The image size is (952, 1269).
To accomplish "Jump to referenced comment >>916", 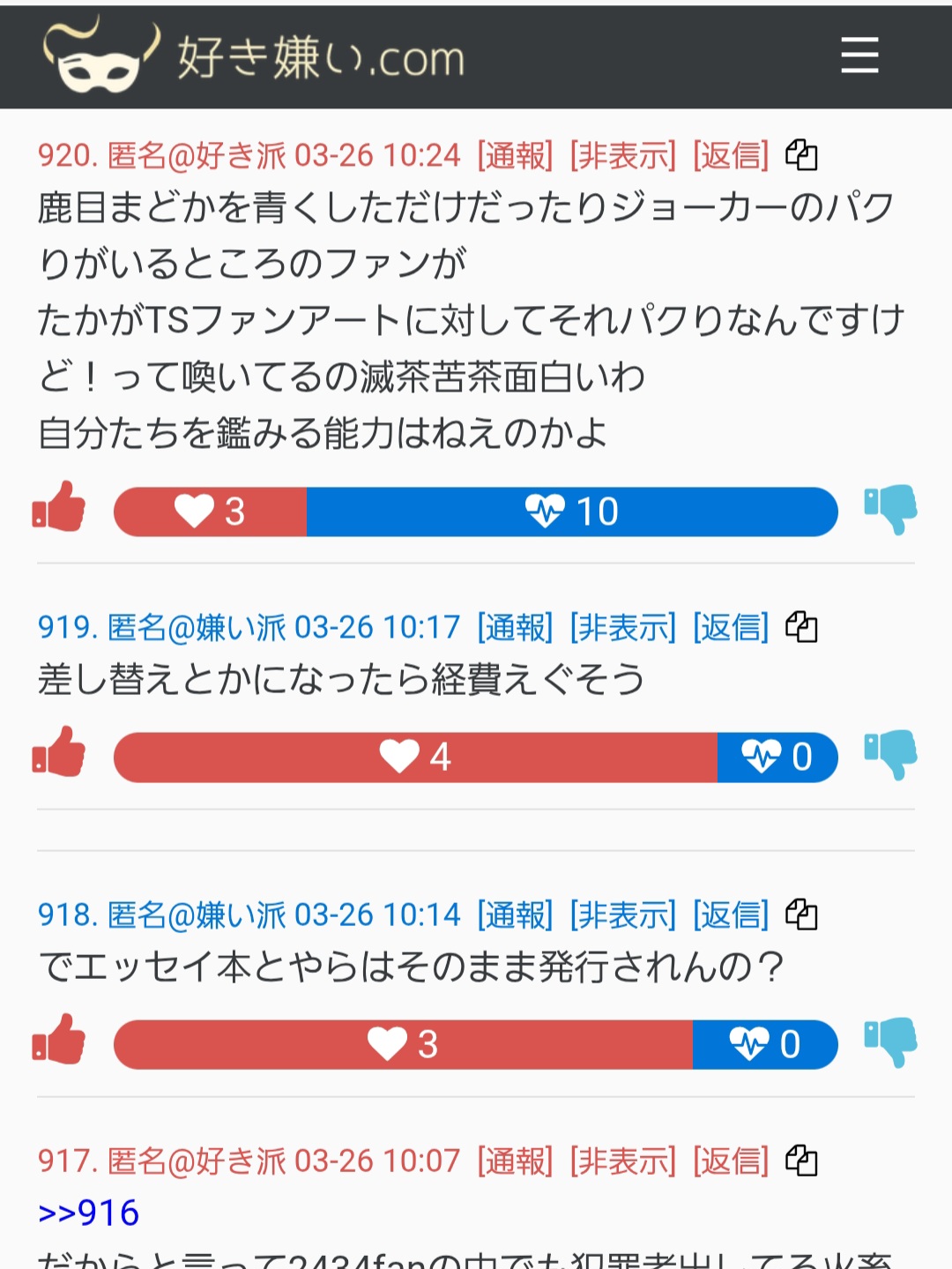I will coord(88,1213).
